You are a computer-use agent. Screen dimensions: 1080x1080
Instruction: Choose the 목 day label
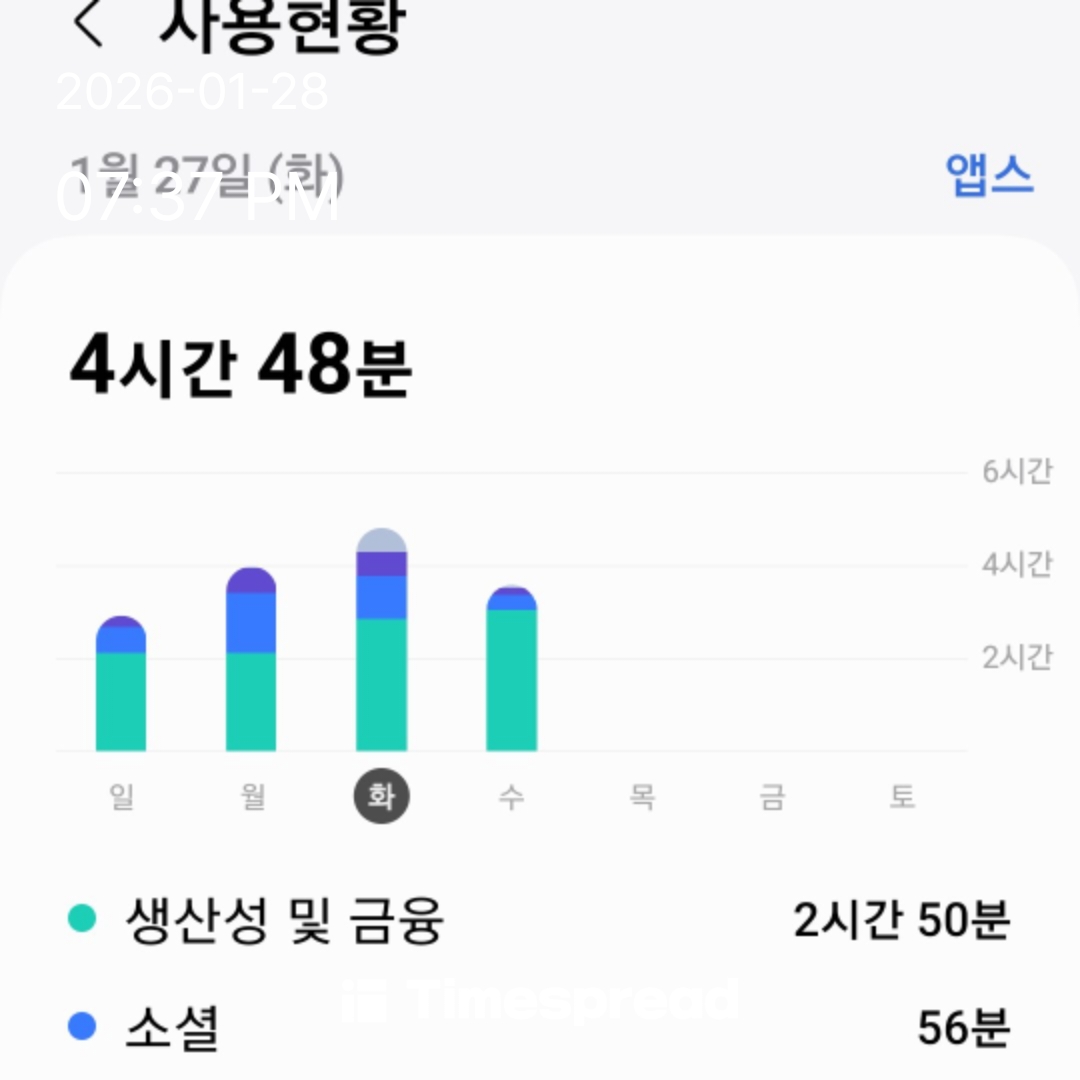pos(642,797)
